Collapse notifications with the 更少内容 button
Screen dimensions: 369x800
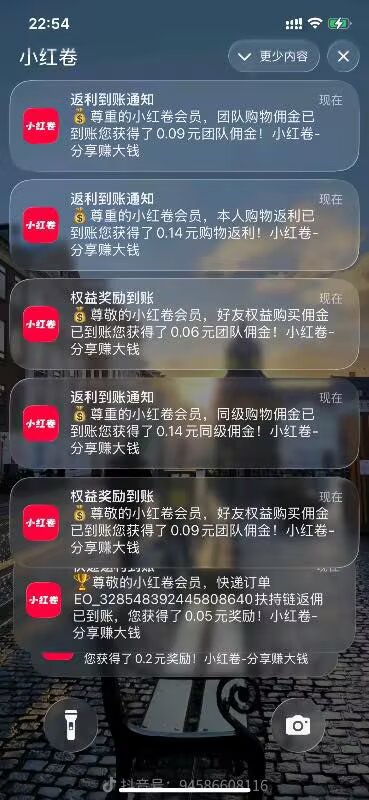tap(274, 56)
